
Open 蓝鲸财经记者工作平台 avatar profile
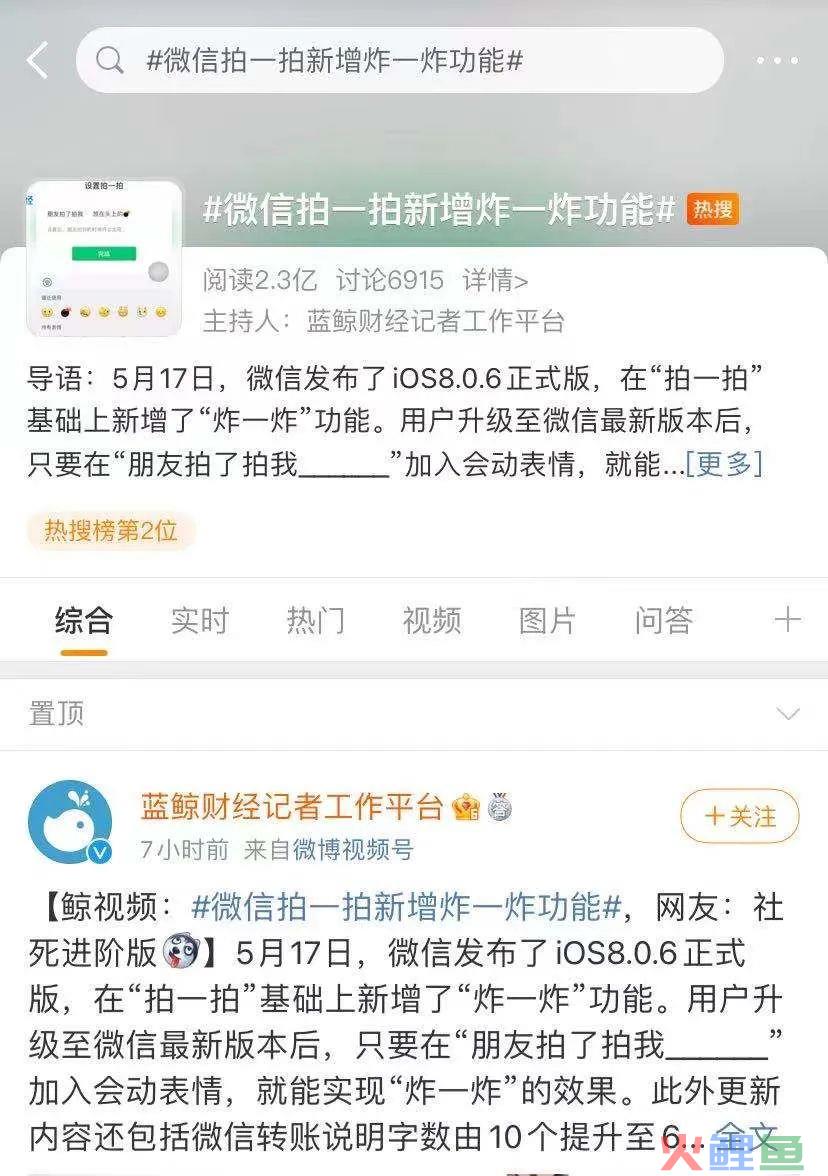point(70,822)
